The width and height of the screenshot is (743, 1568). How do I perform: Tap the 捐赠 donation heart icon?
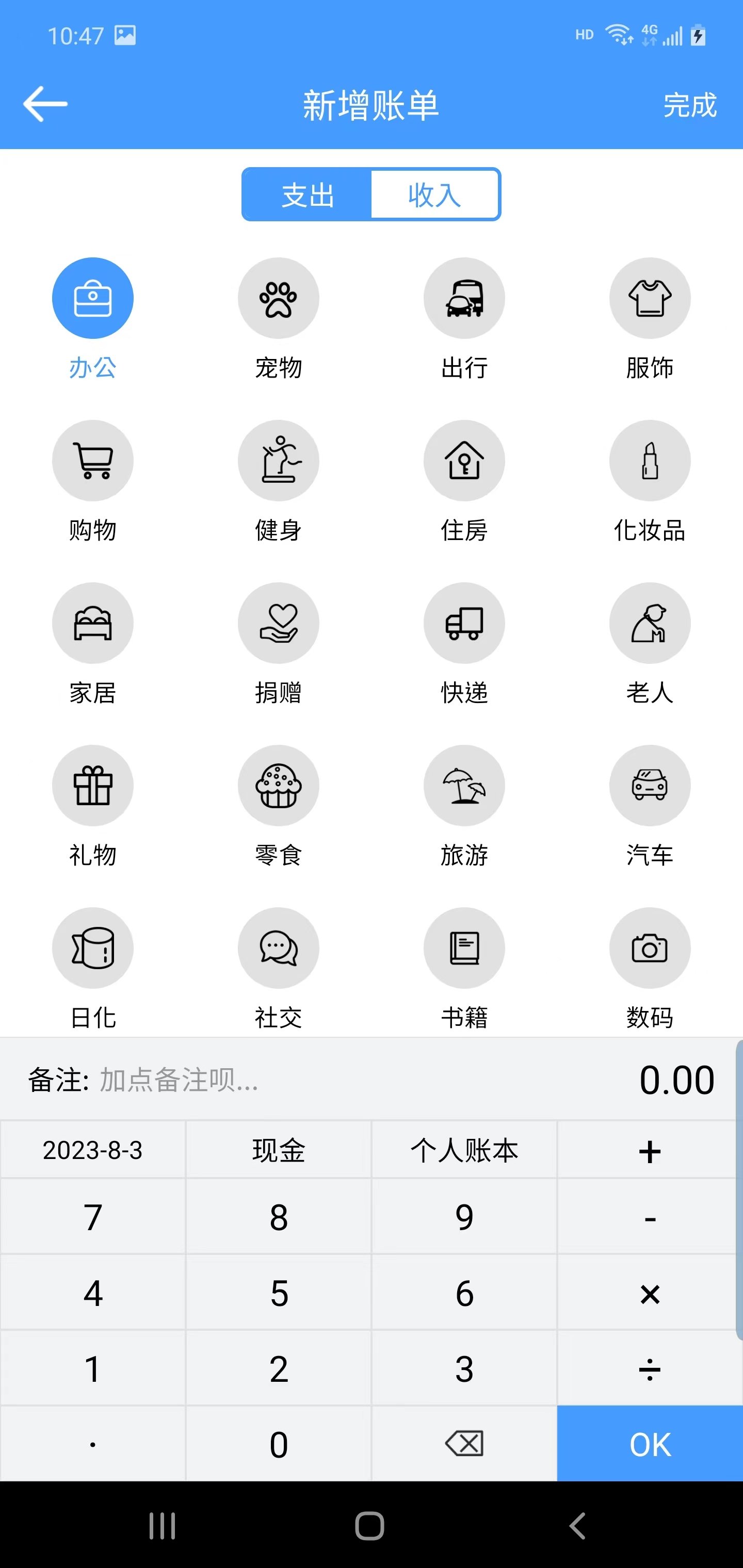coord(278,623)
